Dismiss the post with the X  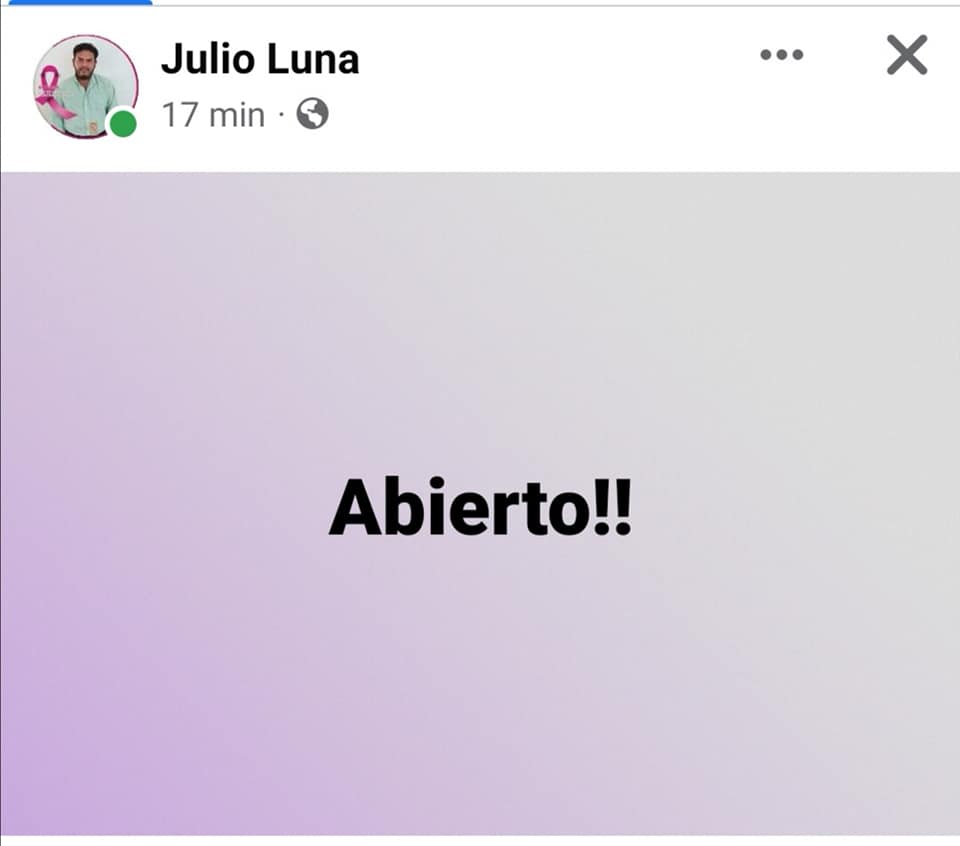pyautogui.click(x=906, y=55)
